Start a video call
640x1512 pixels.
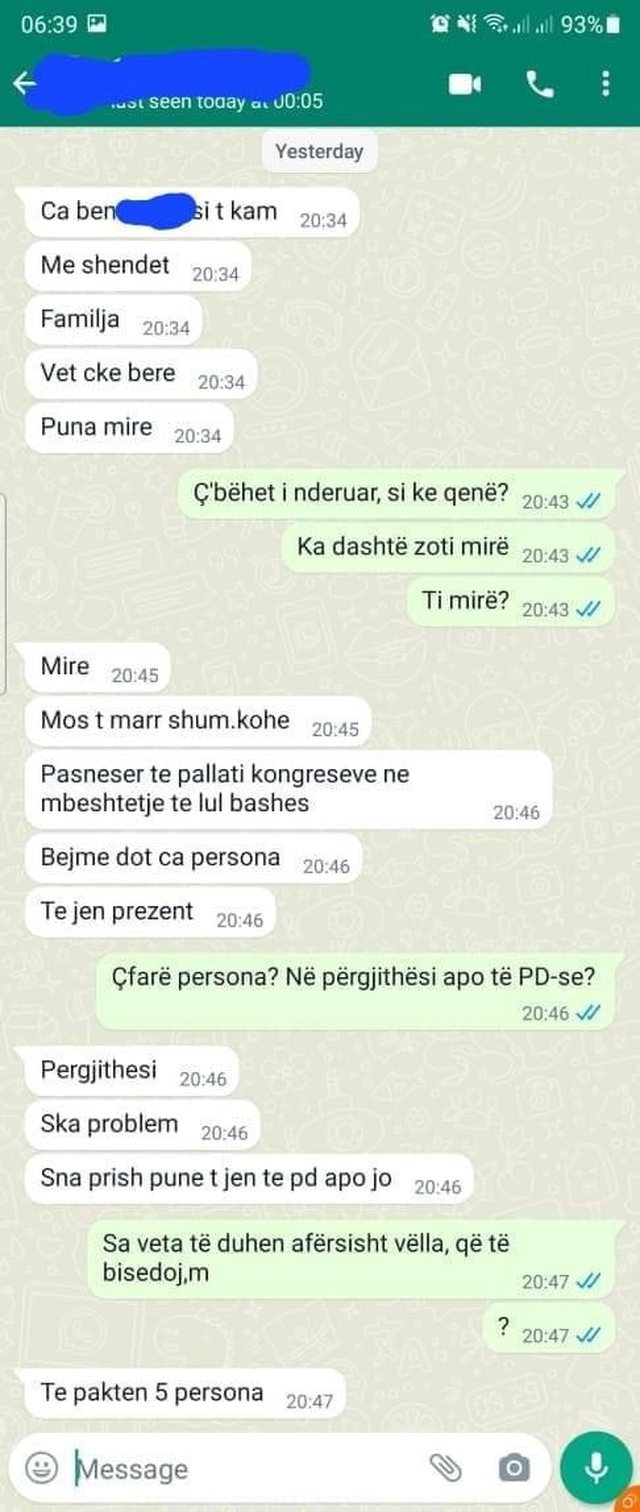[465, 85]
